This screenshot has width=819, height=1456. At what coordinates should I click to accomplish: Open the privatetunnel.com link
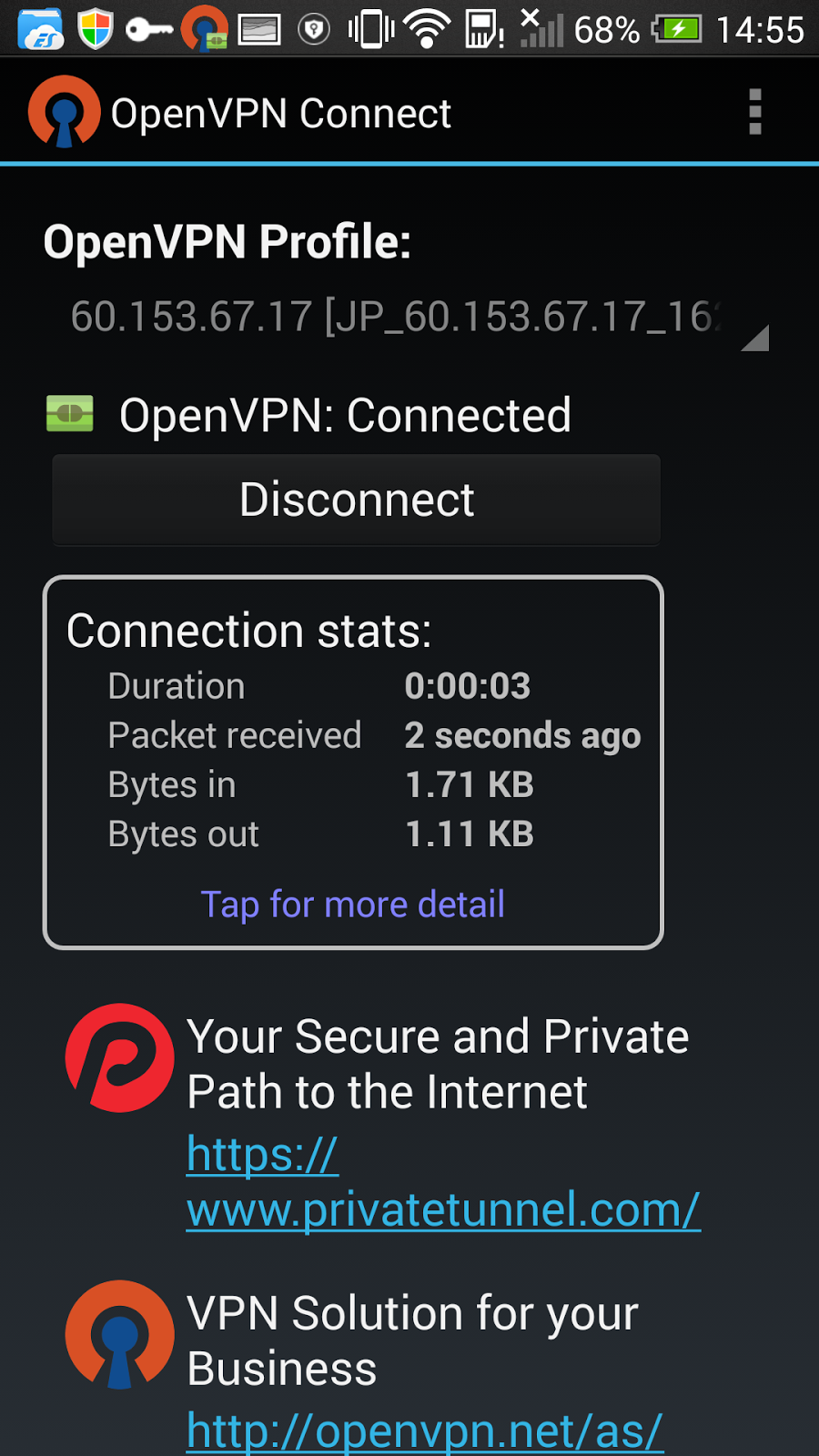click(443, 1182)
